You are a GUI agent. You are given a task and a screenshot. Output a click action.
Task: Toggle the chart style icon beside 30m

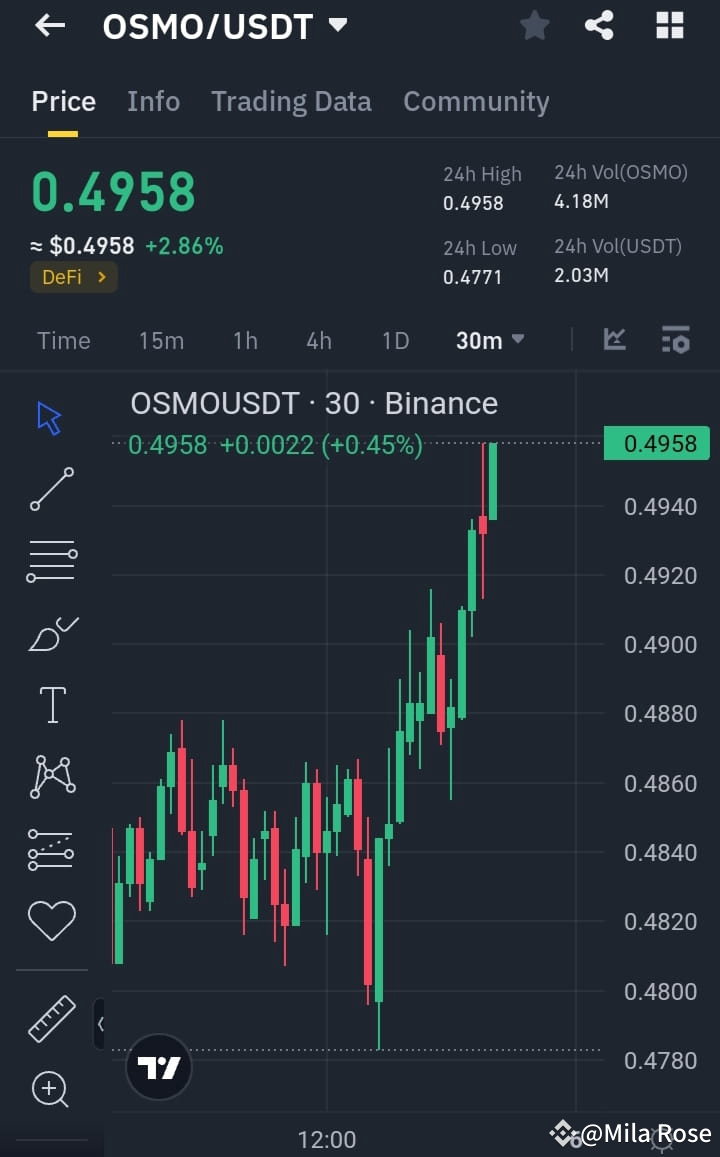pos(614,340)
